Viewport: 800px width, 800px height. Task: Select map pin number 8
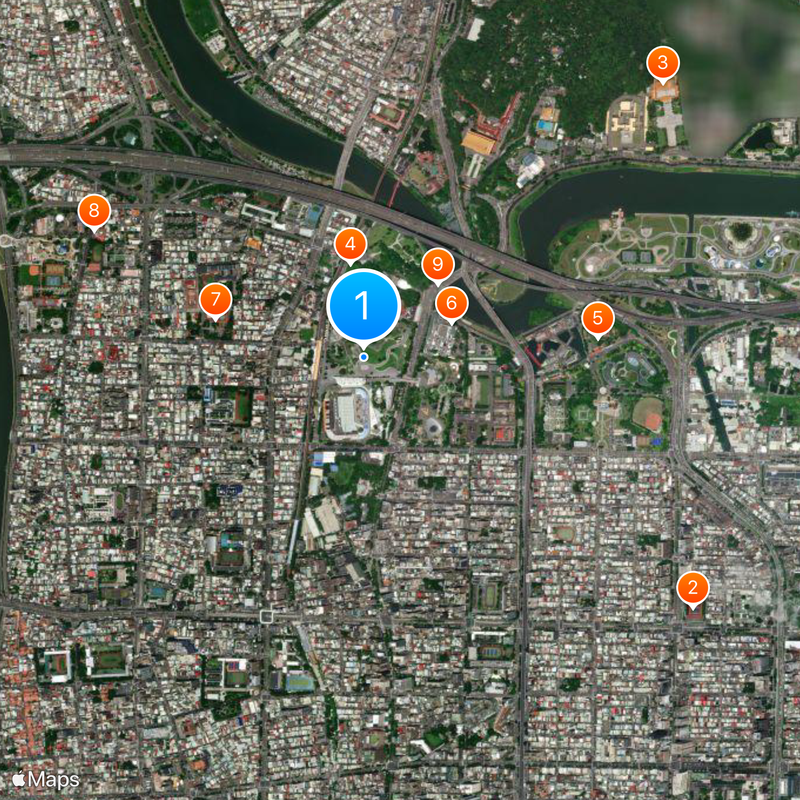[94, 211]
